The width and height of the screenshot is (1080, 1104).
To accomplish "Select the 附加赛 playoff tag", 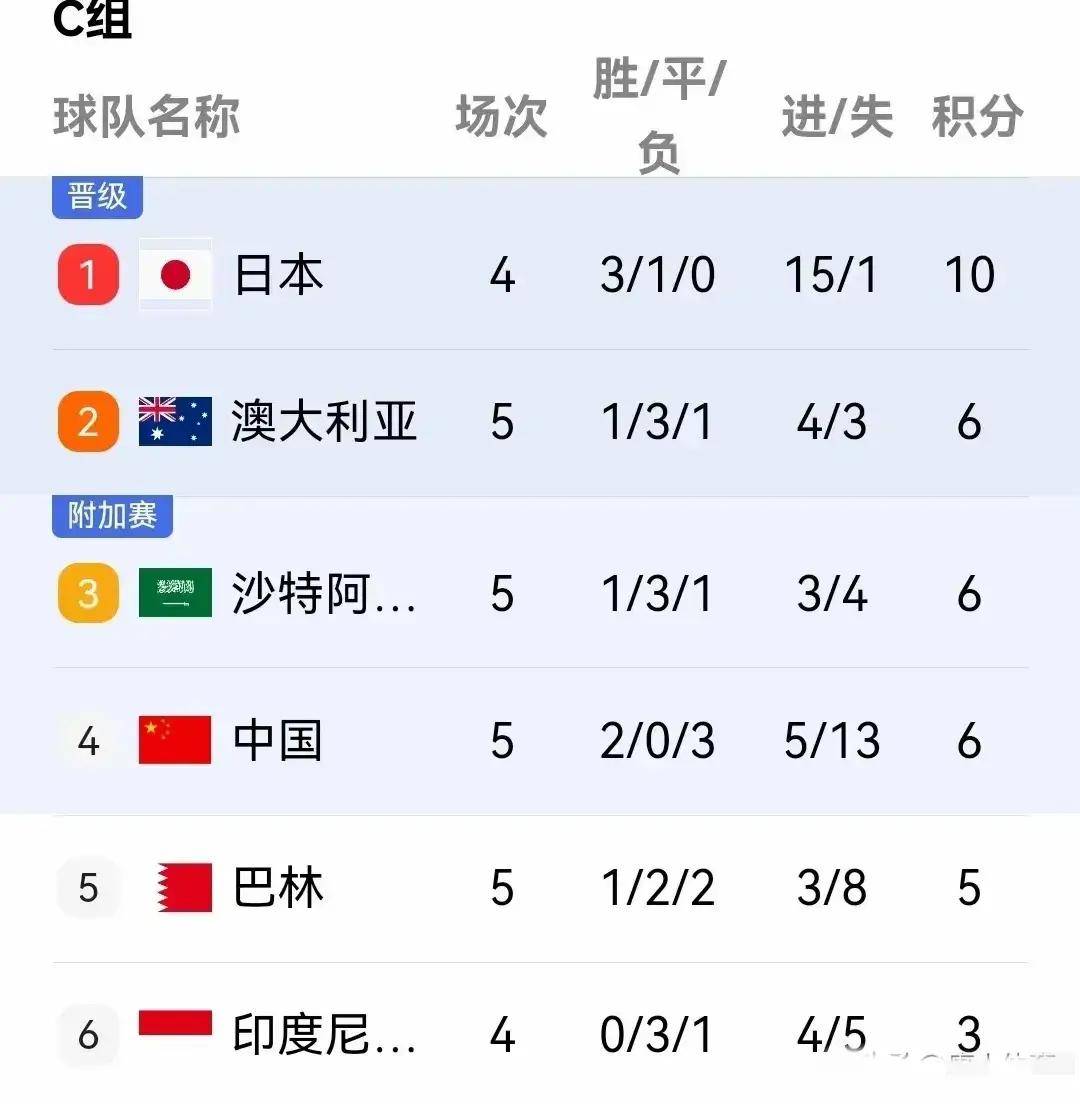I will point(112,517).
